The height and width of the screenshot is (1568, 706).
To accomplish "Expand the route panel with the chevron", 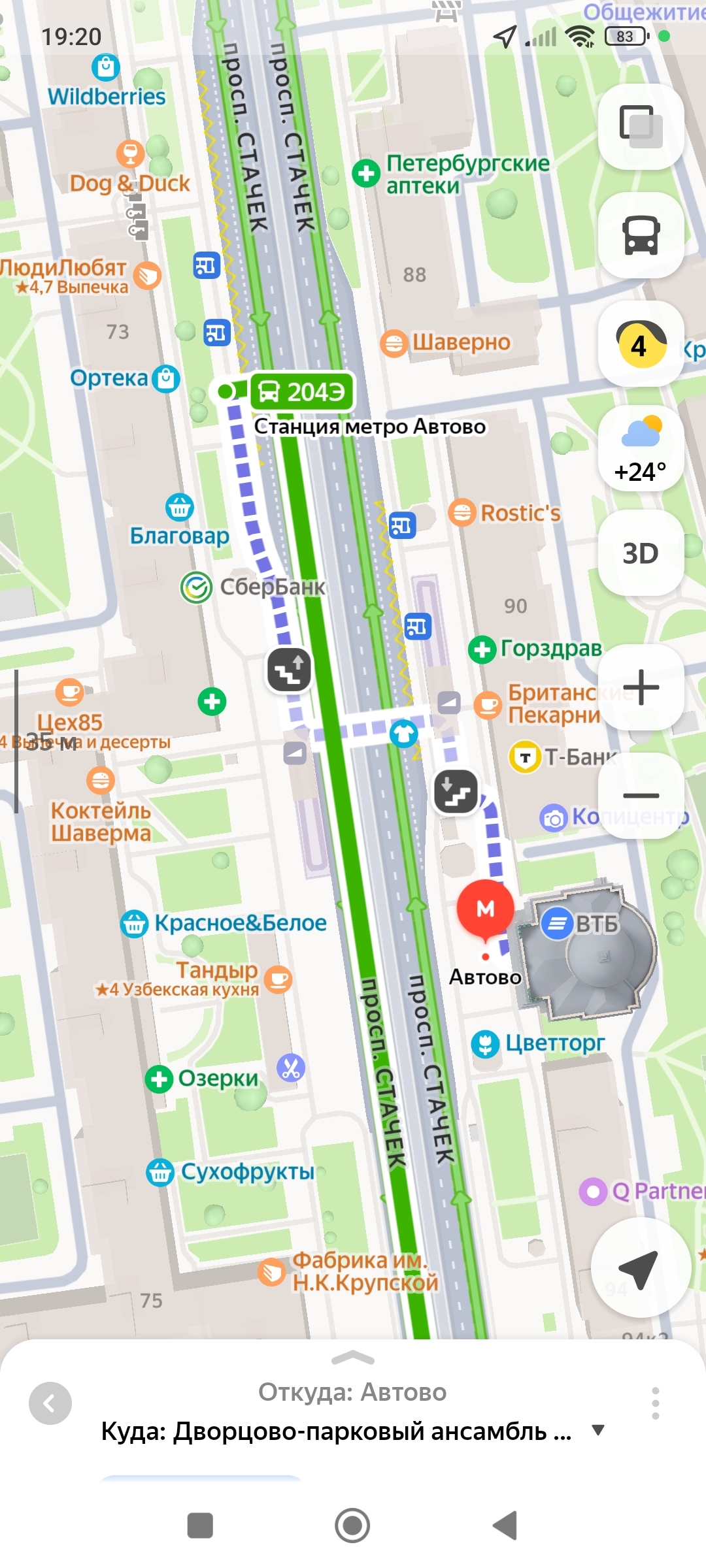I will [x=353, y=1358].
